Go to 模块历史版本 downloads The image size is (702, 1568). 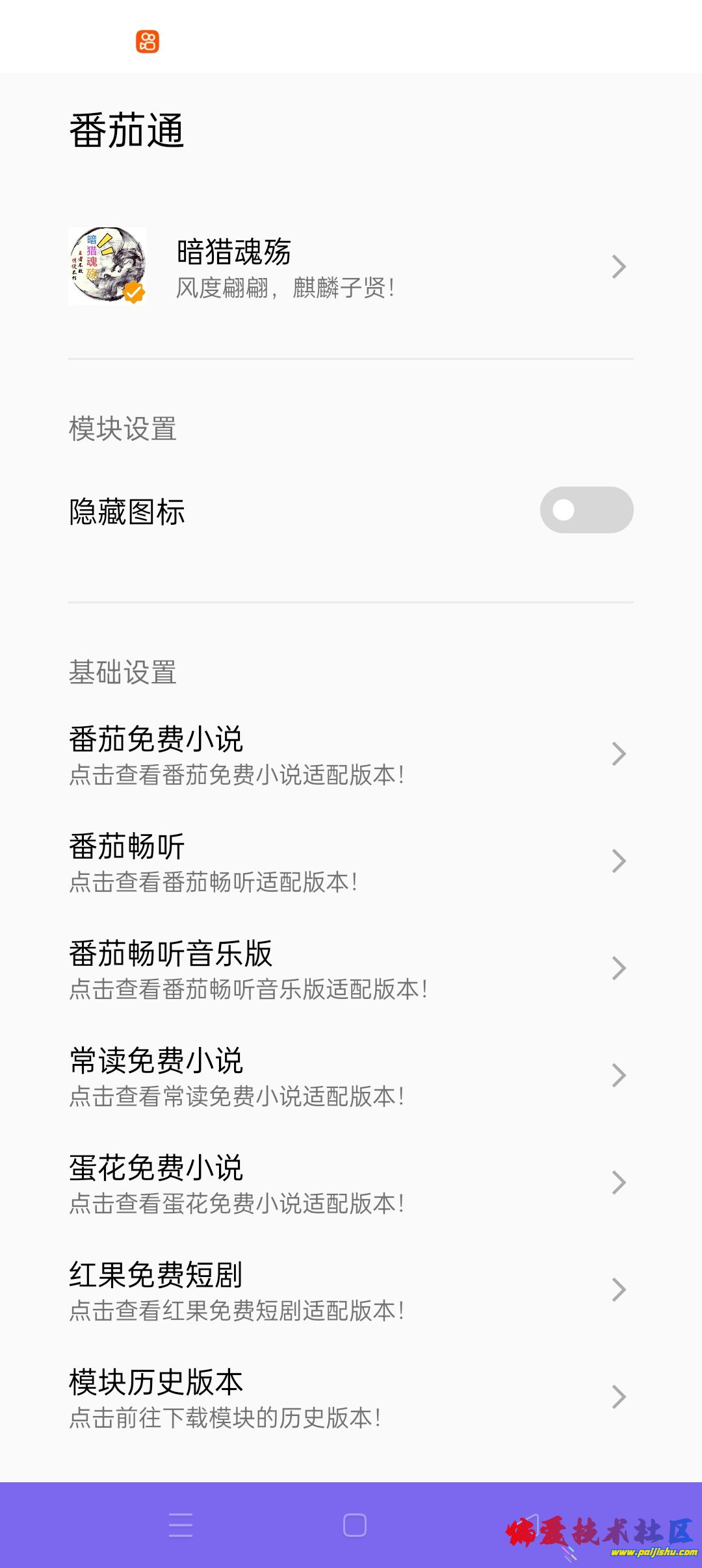[350, 1398]
